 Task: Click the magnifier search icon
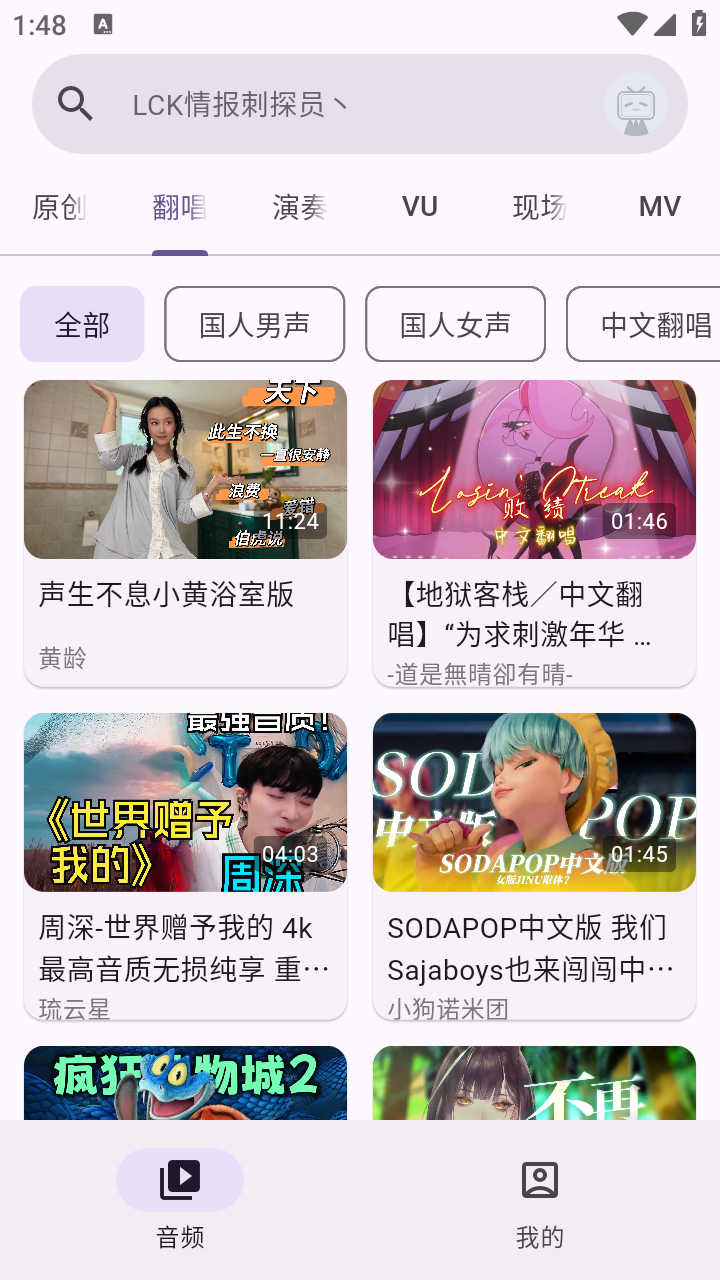75,103
